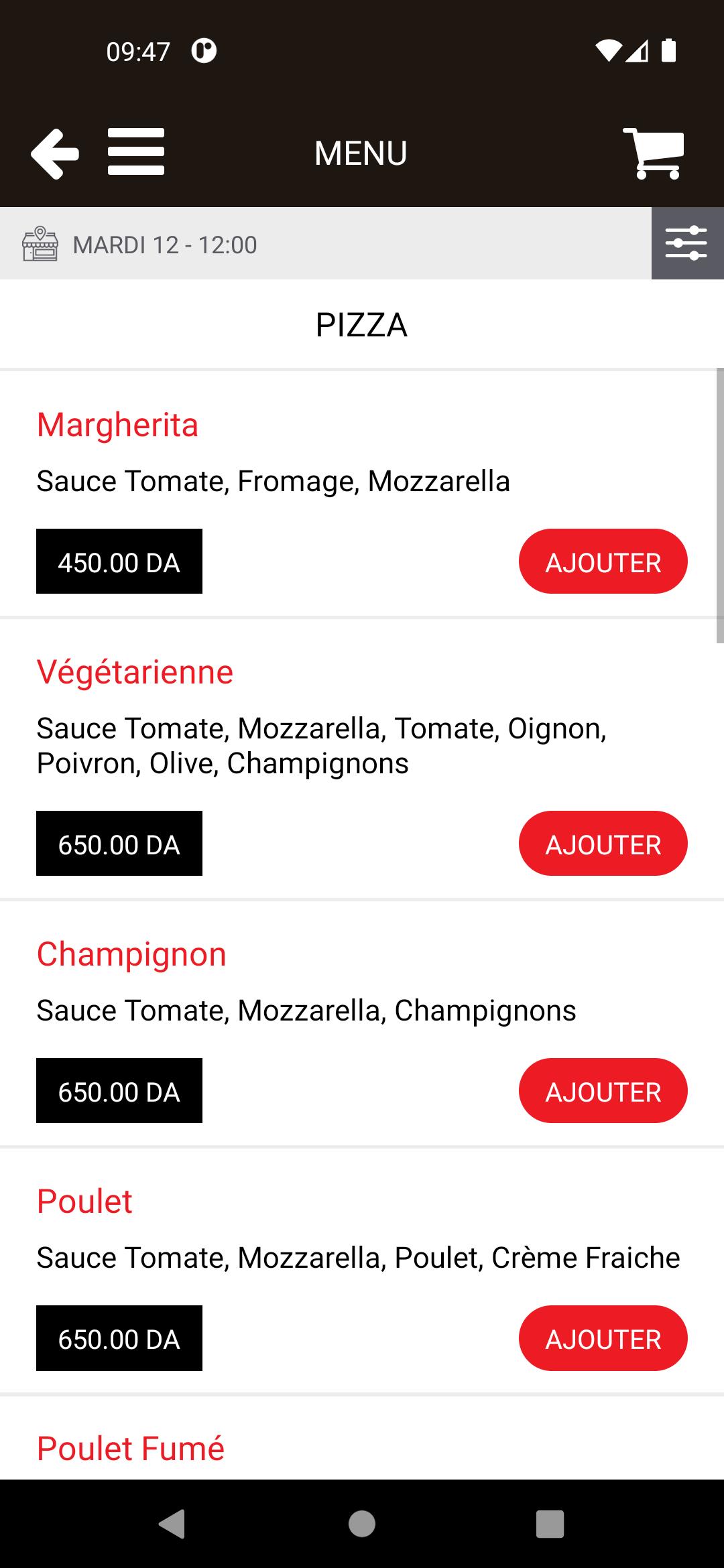Add Poulet pizza to cart
The image size is (724, 1568).
pos(603,1338)
